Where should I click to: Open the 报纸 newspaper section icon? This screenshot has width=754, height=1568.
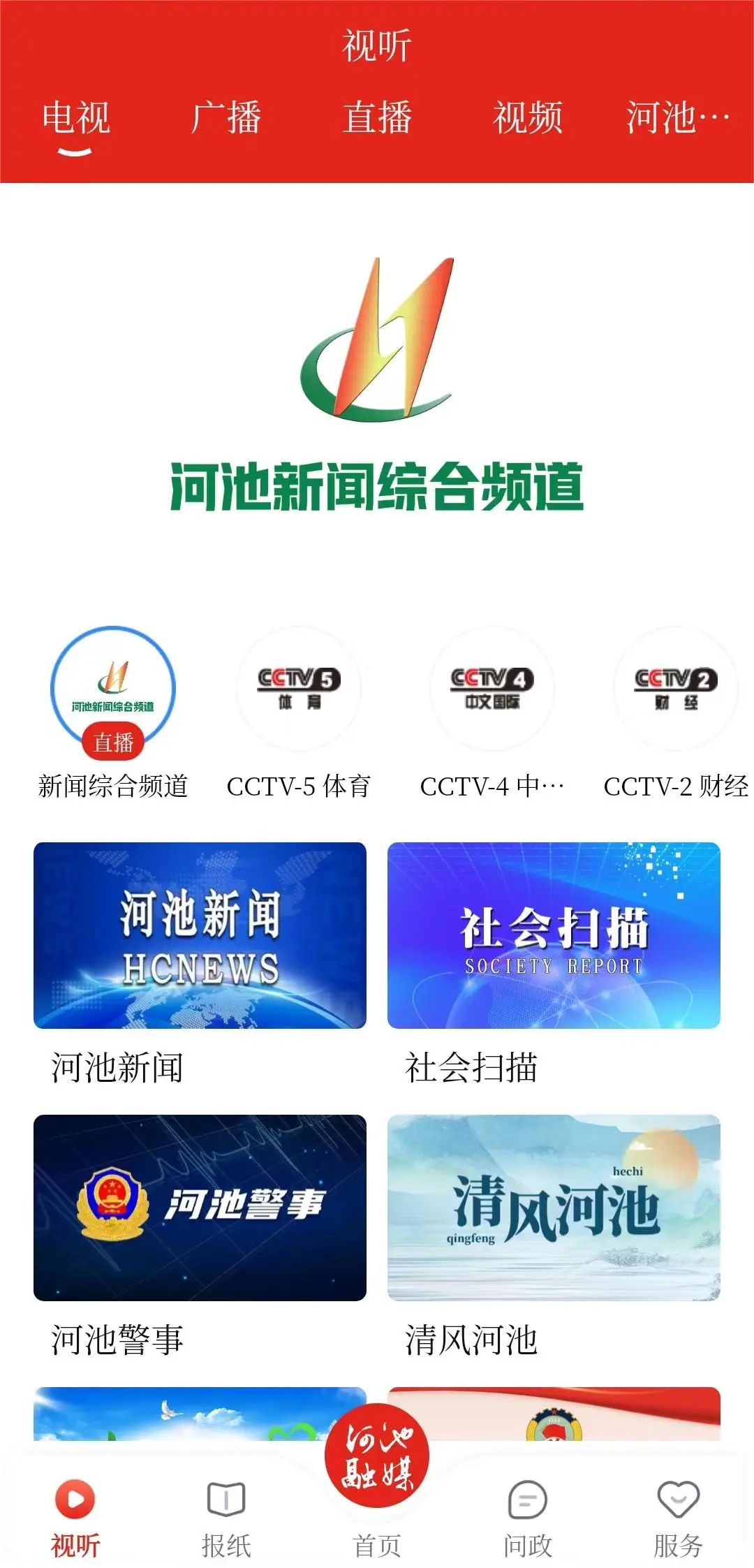[x=226, y=1498]
